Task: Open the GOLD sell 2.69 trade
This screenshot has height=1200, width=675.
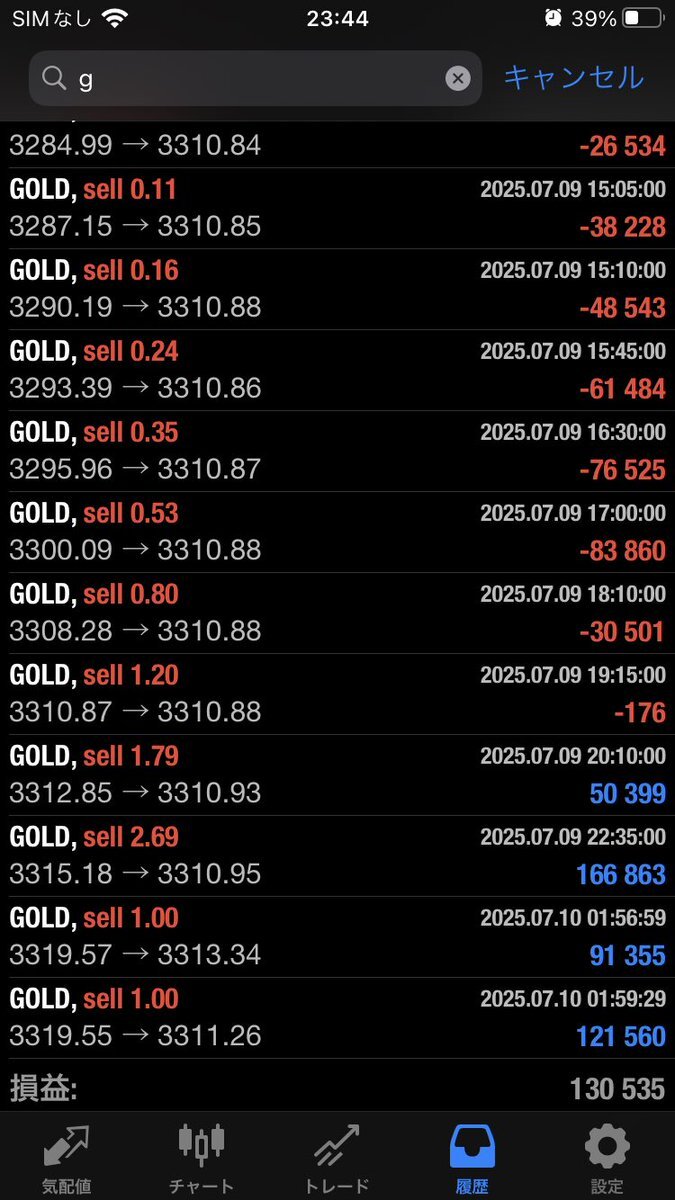Action: pos(337,856)
